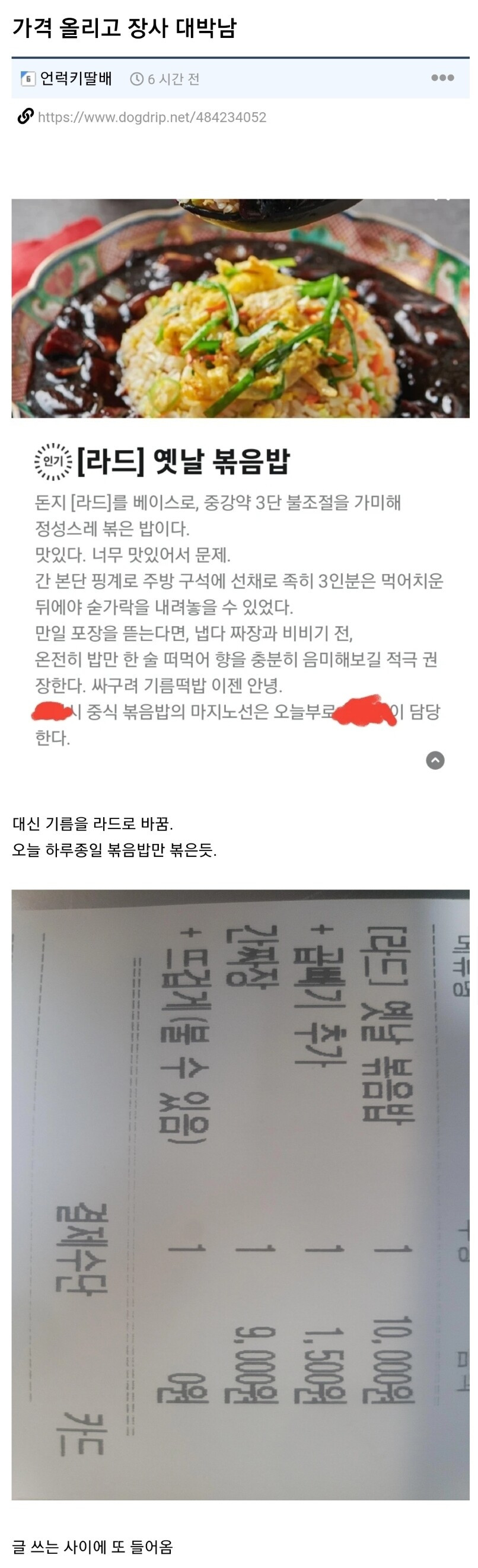478x1568 pixels.
Task: Open the dogdrip.net post URL link
Action: click(x=152, y=117)
